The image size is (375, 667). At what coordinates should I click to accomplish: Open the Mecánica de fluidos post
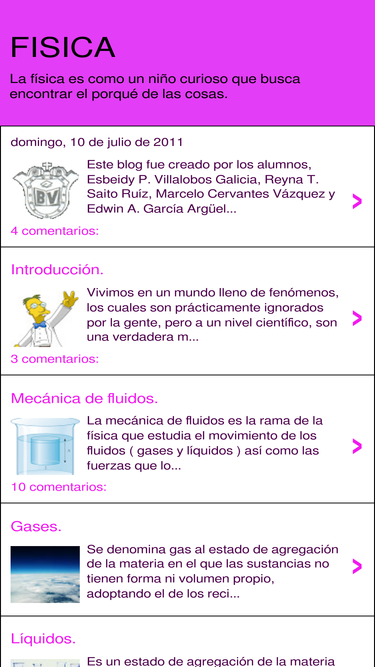[187, 439]
